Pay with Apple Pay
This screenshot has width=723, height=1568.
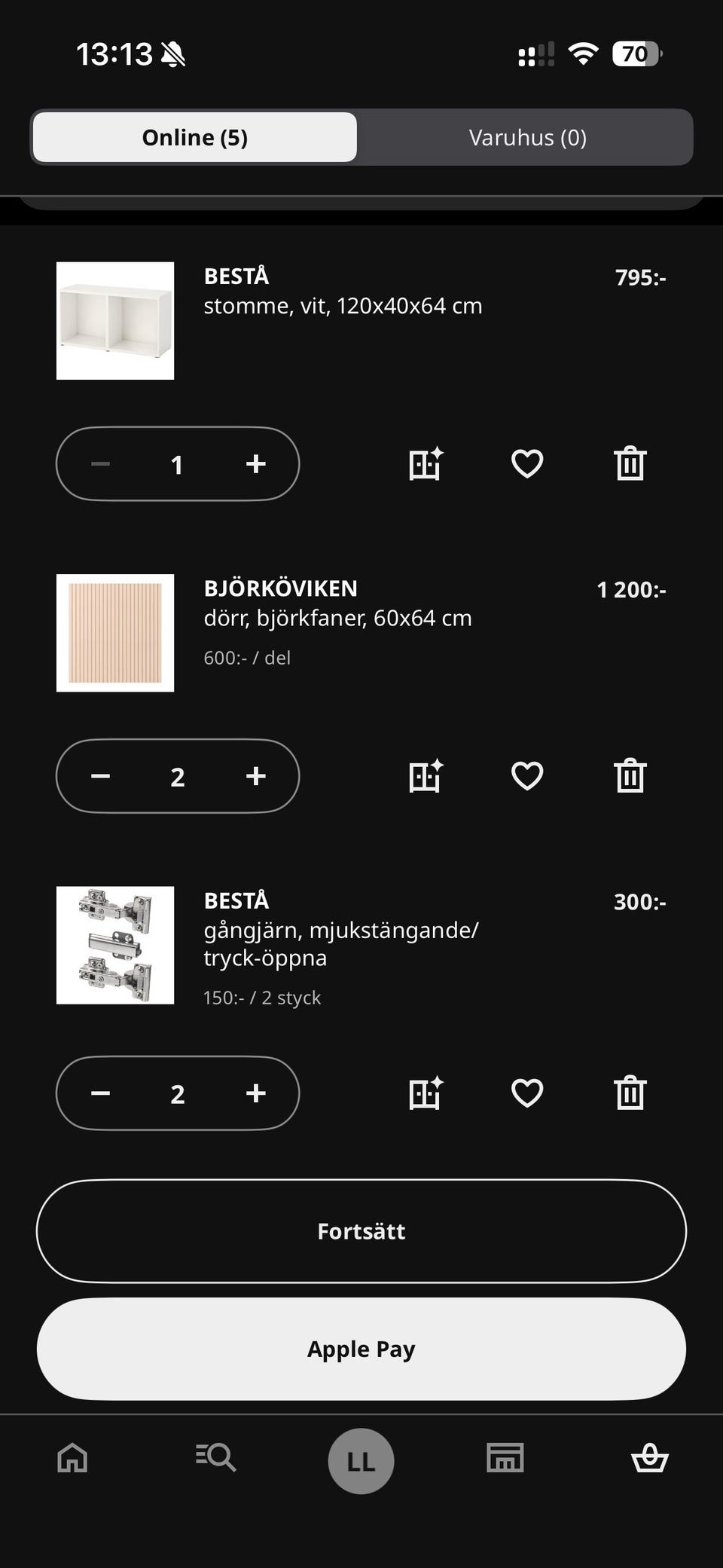point(361,1349)
